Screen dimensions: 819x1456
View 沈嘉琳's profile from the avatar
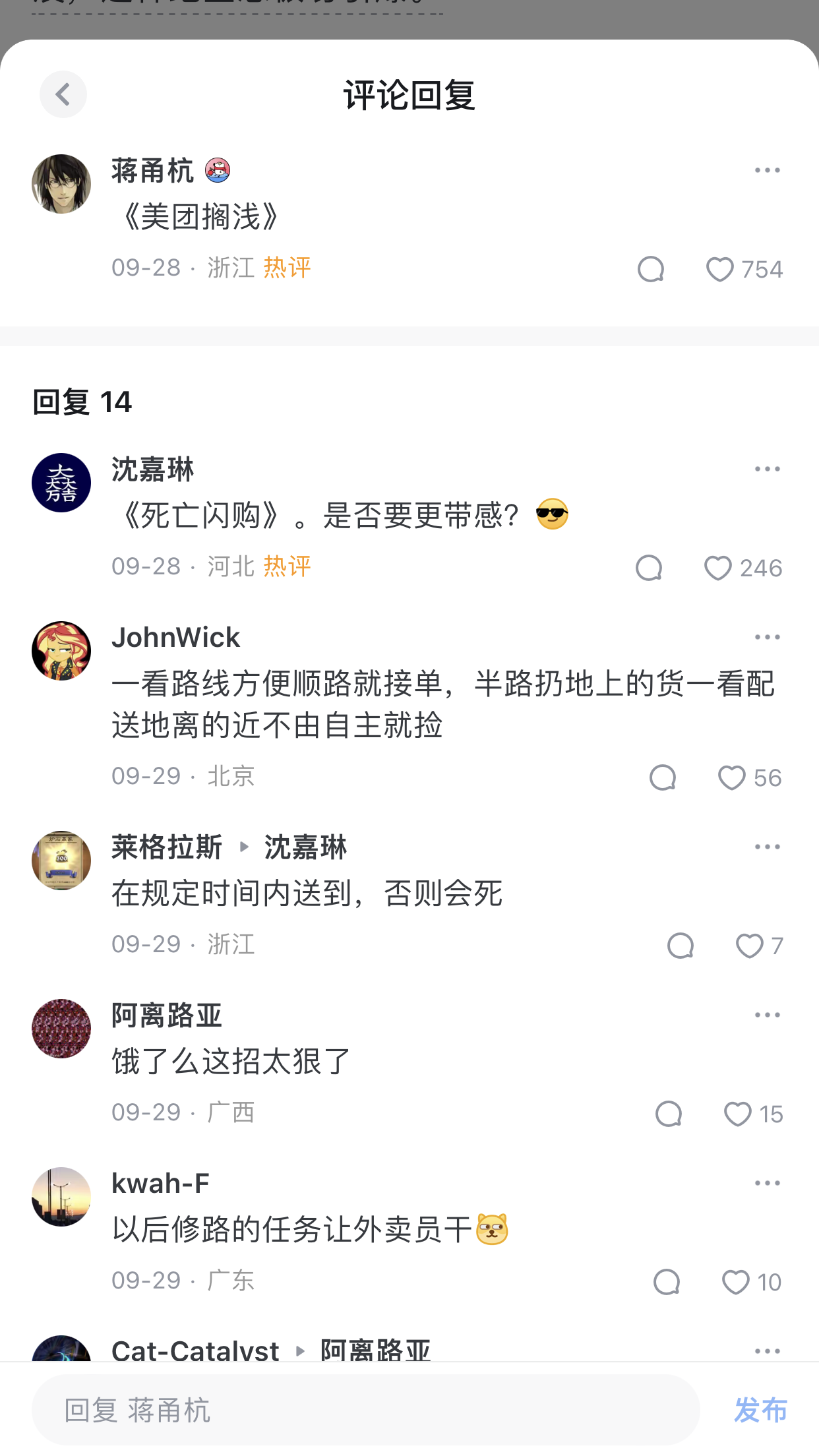click(61, 483)
